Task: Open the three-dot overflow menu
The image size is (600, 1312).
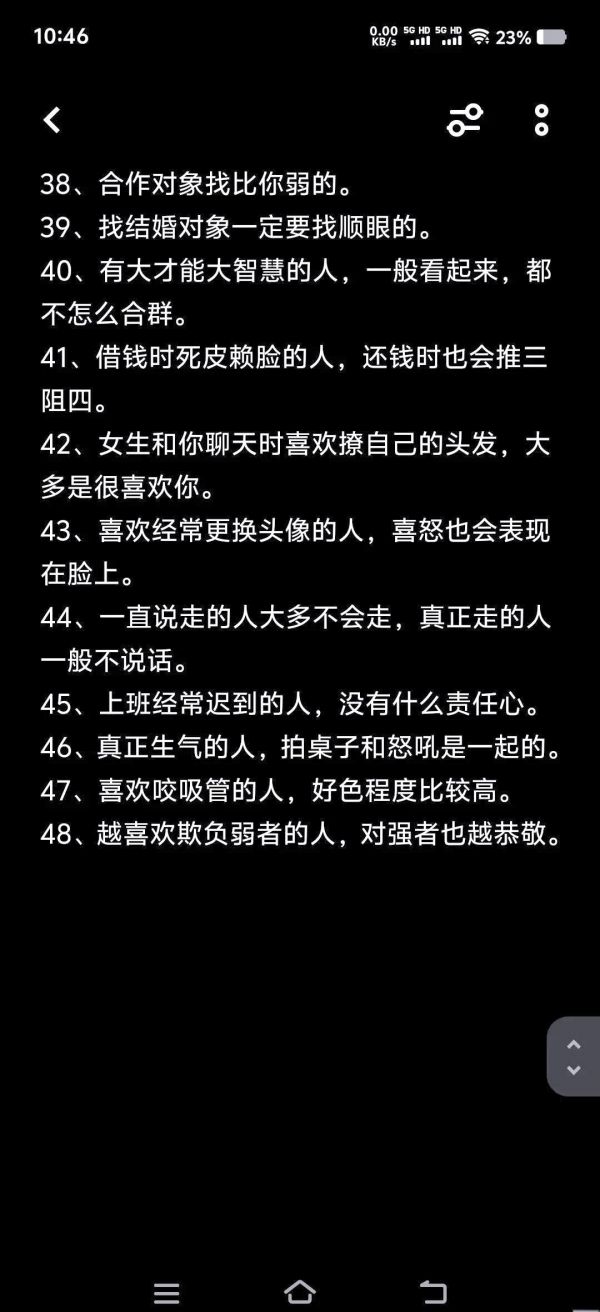Action: click(542, 120)
